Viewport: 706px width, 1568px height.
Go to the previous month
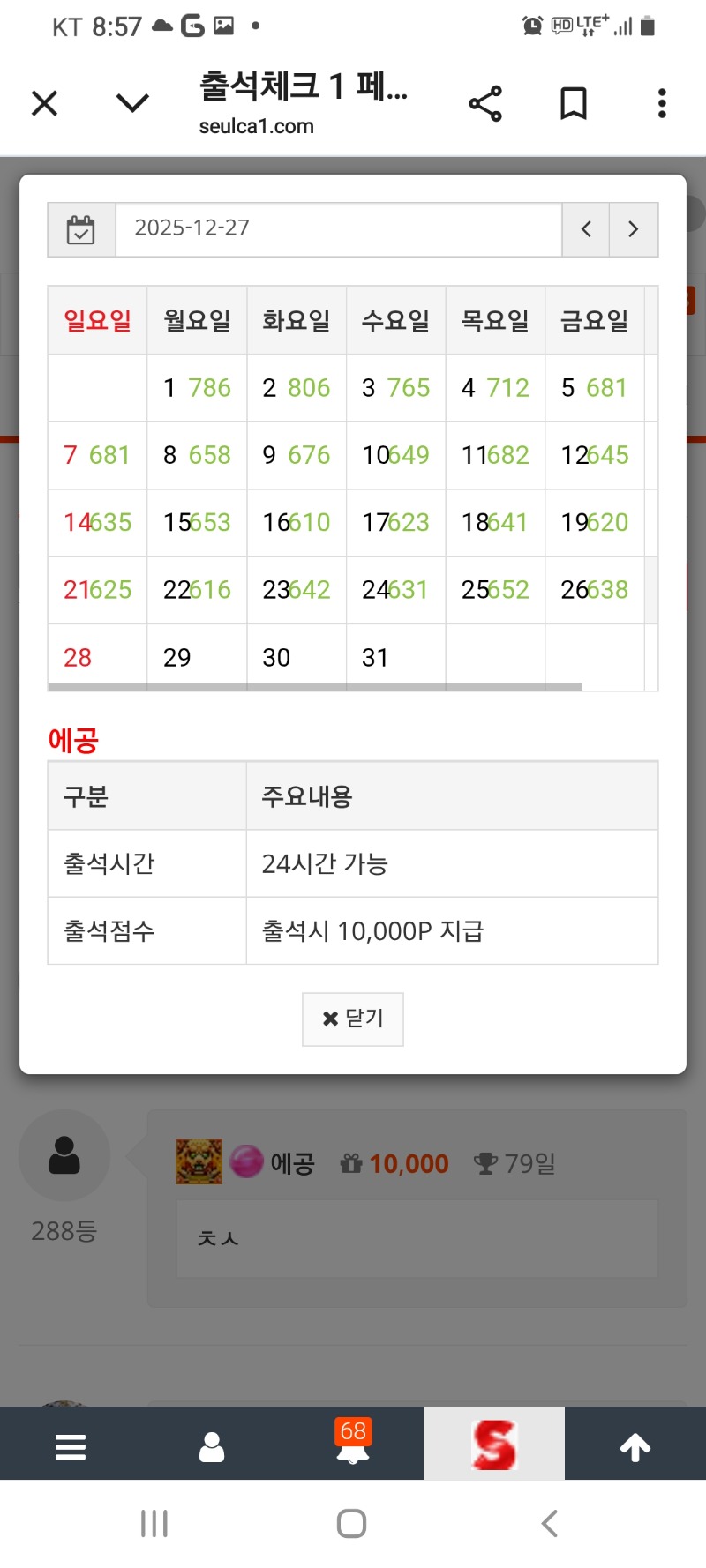pos(586,230)
